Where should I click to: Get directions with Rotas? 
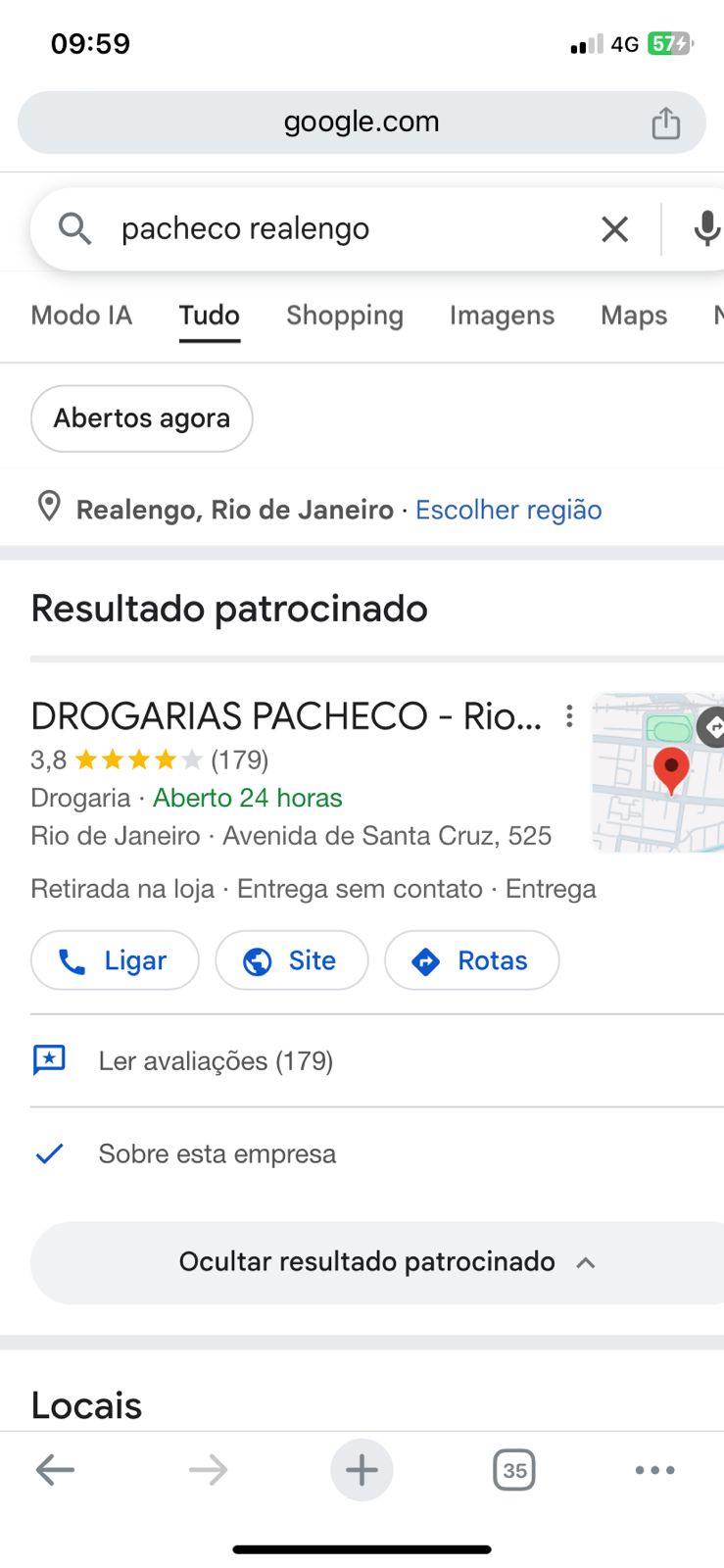pyautogui.click(x=472, y=960)
